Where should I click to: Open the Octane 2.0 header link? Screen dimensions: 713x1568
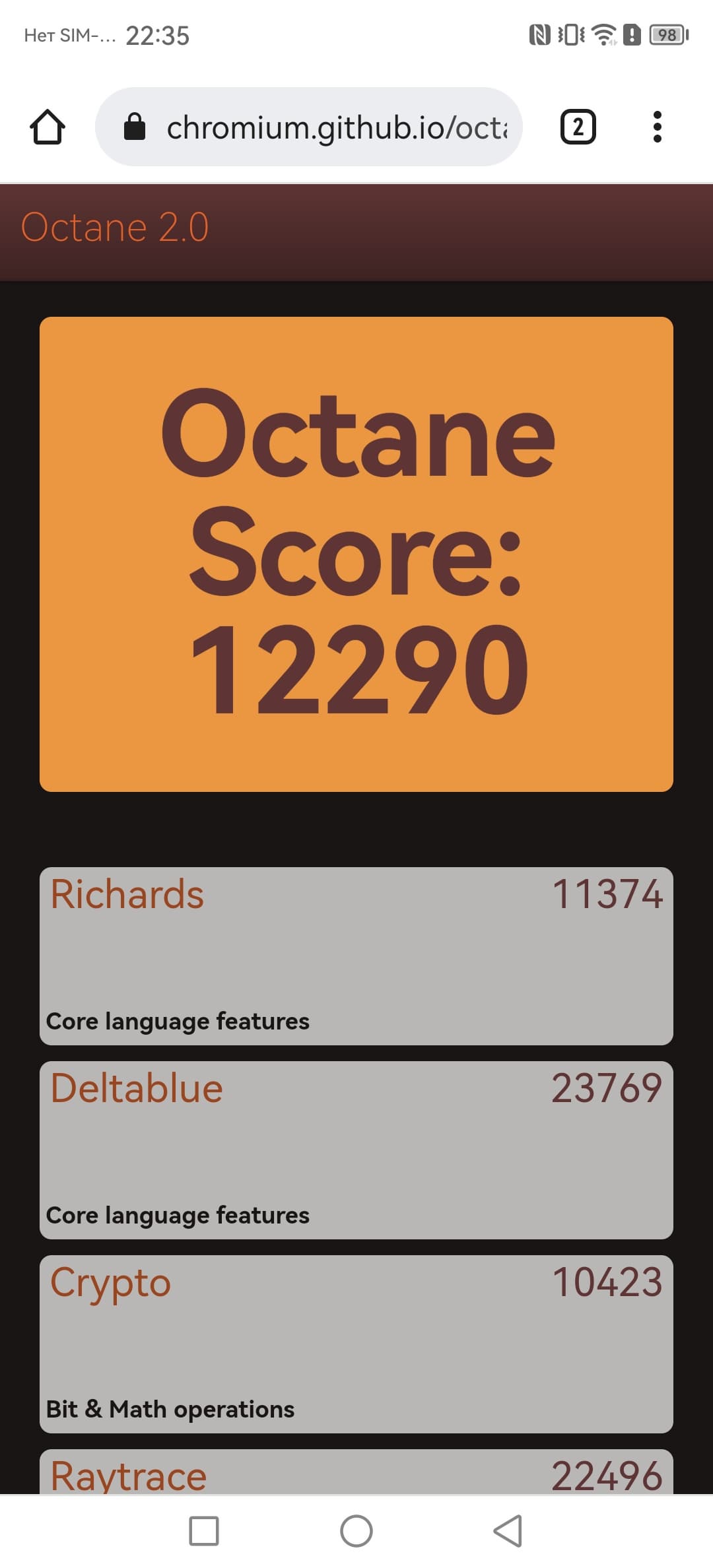pos(115,228)
